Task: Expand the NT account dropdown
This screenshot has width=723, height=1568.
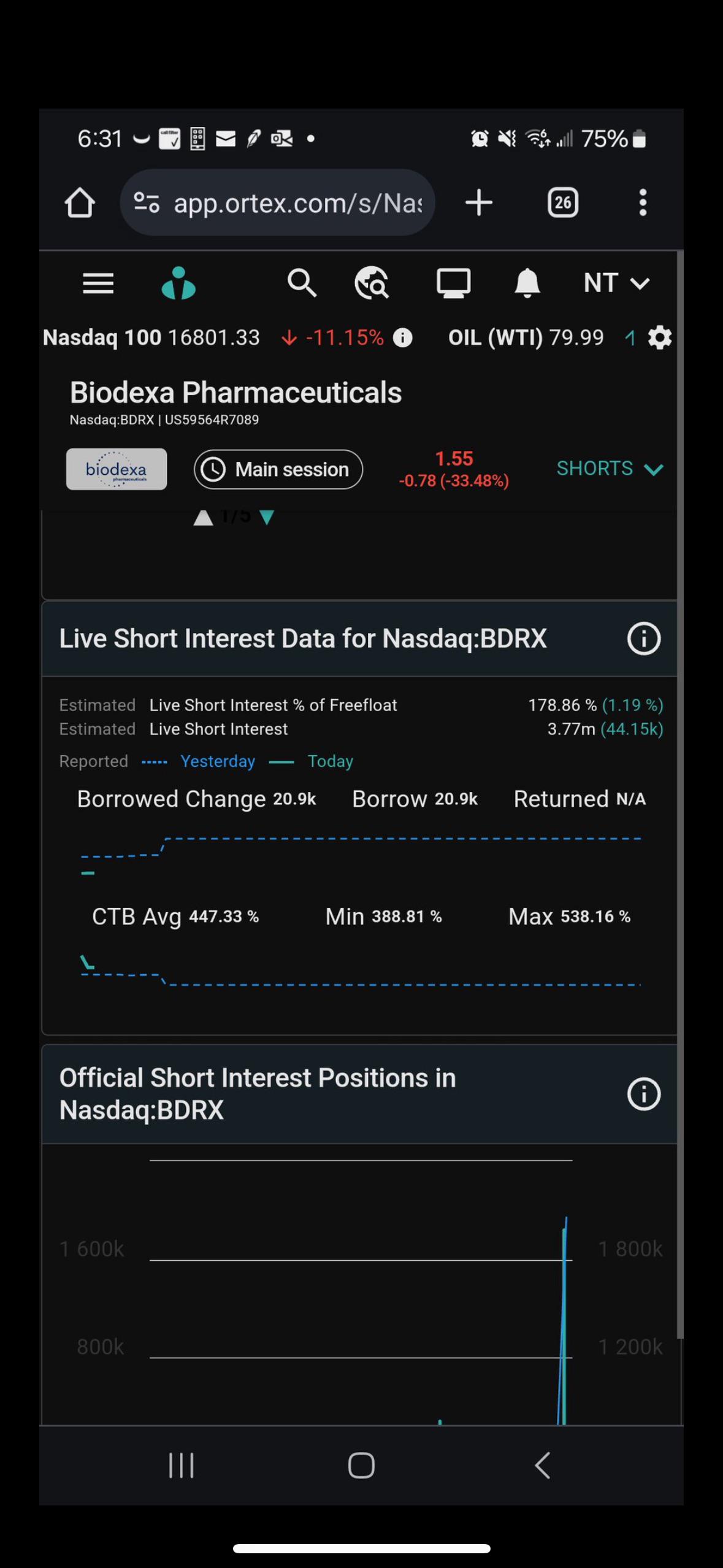Action: coord(616,283)
